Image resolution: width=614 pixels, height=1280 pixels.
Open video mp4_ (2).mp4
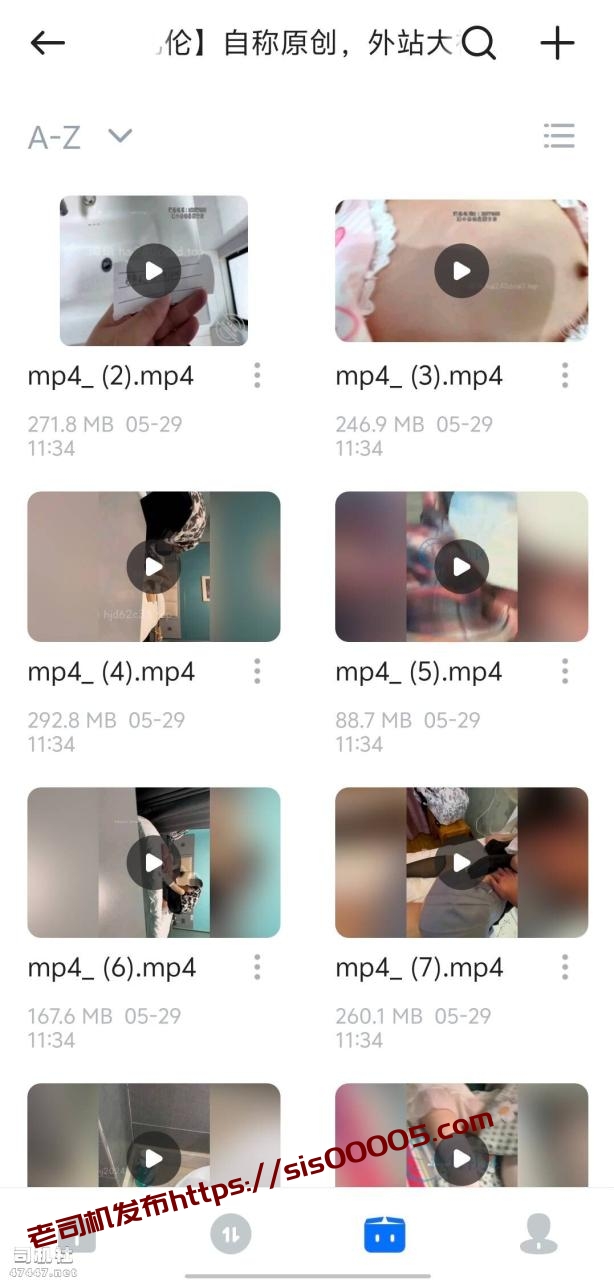[x=153, y=271]
